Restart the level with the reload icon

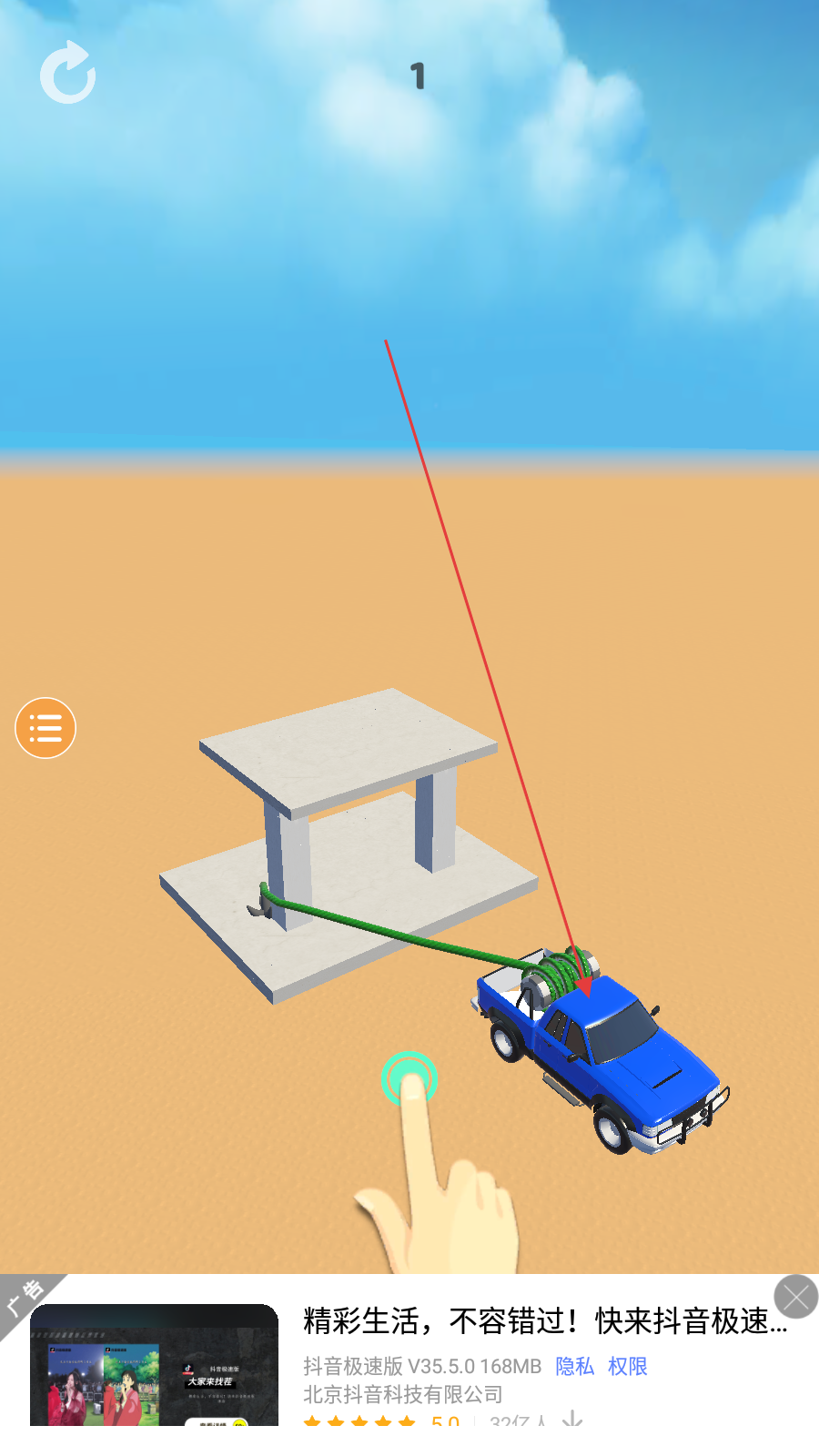point(68,73)
